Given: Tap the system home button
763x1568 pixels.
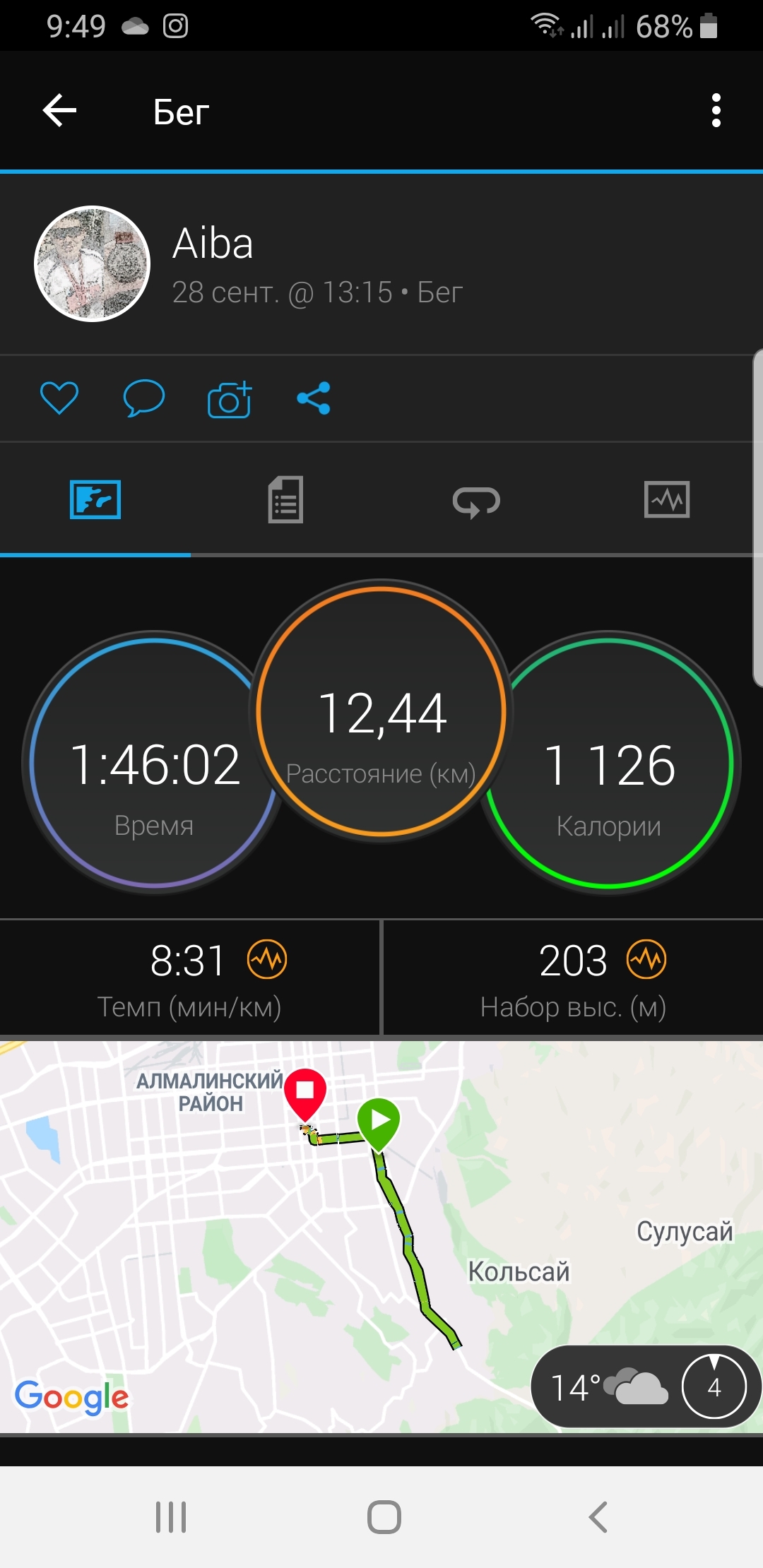Looking at the screenshot, I should click(384, 1516).
